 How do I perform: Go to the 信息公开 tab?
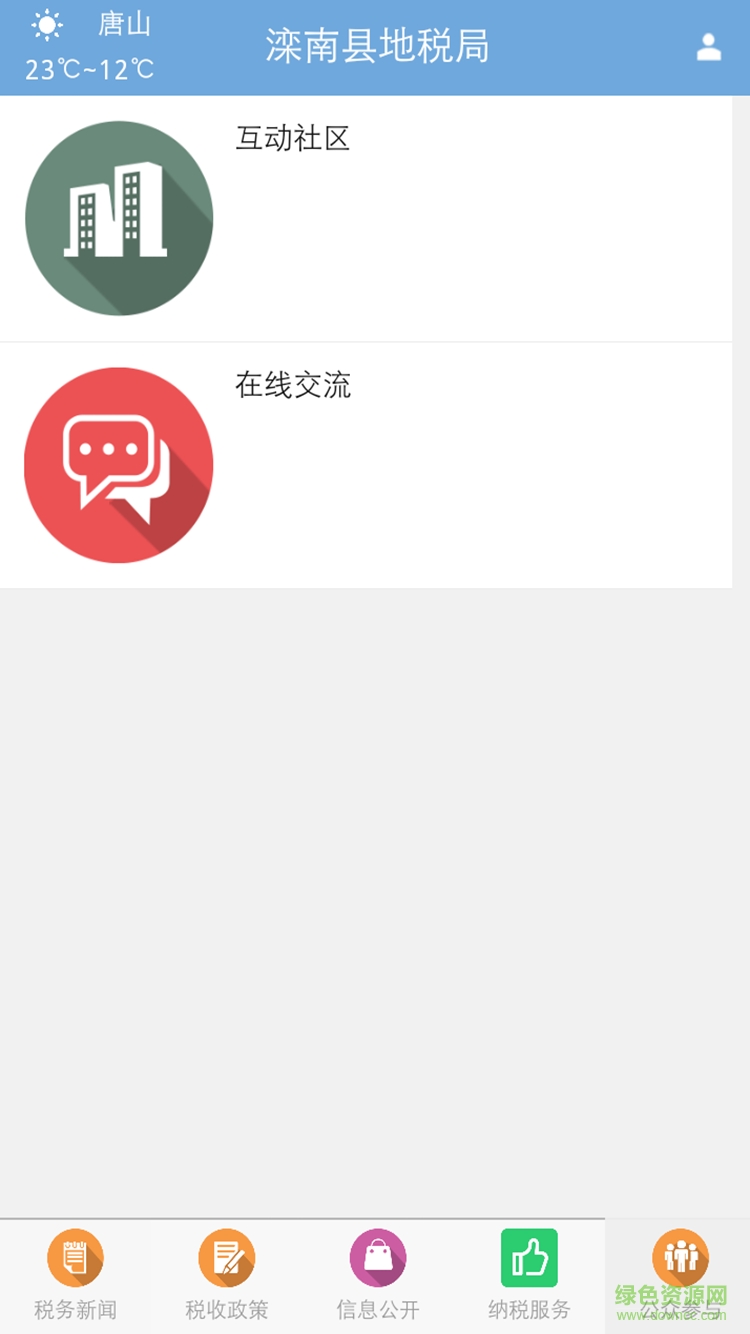tap(378, 1275)
